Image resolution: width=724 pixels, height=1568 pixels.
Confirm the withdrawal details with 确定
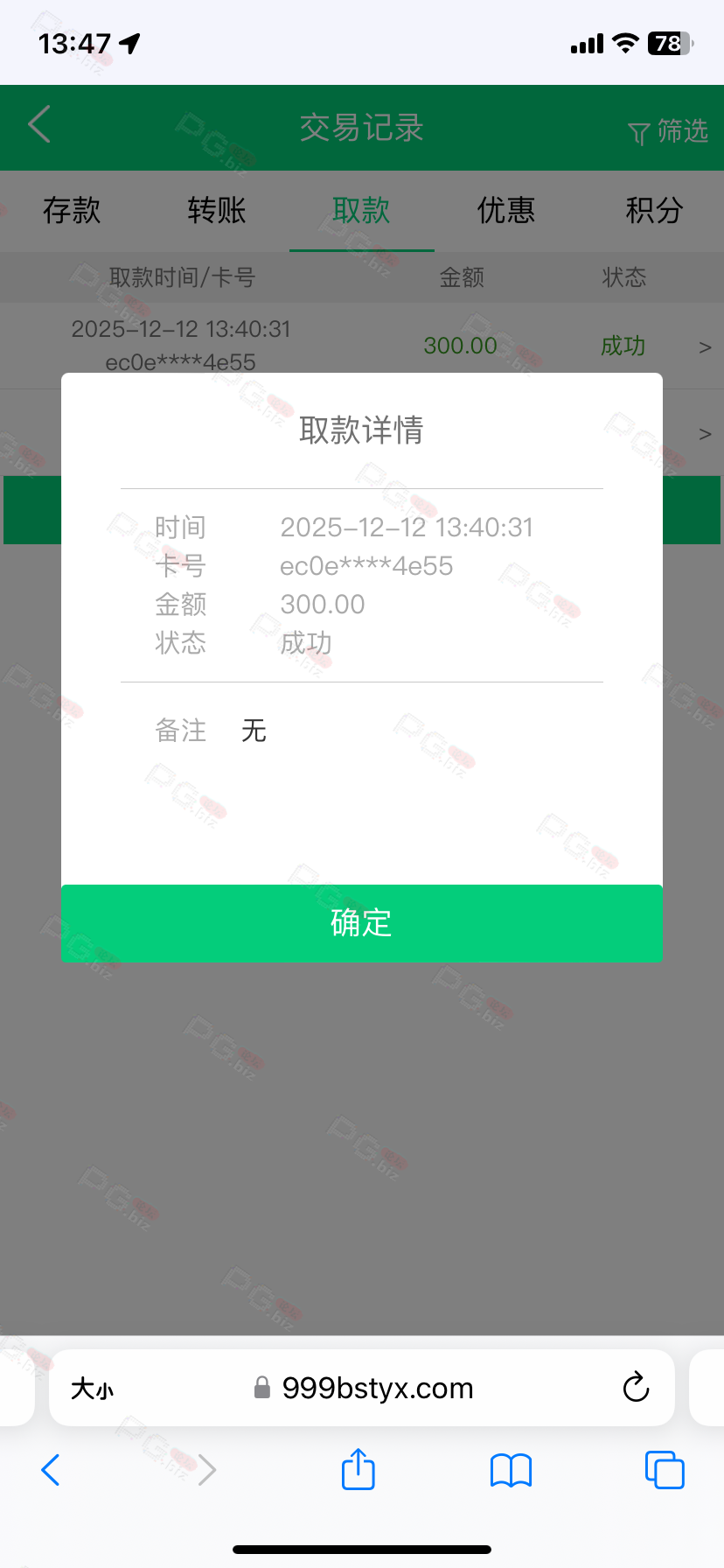click(361, 923)
